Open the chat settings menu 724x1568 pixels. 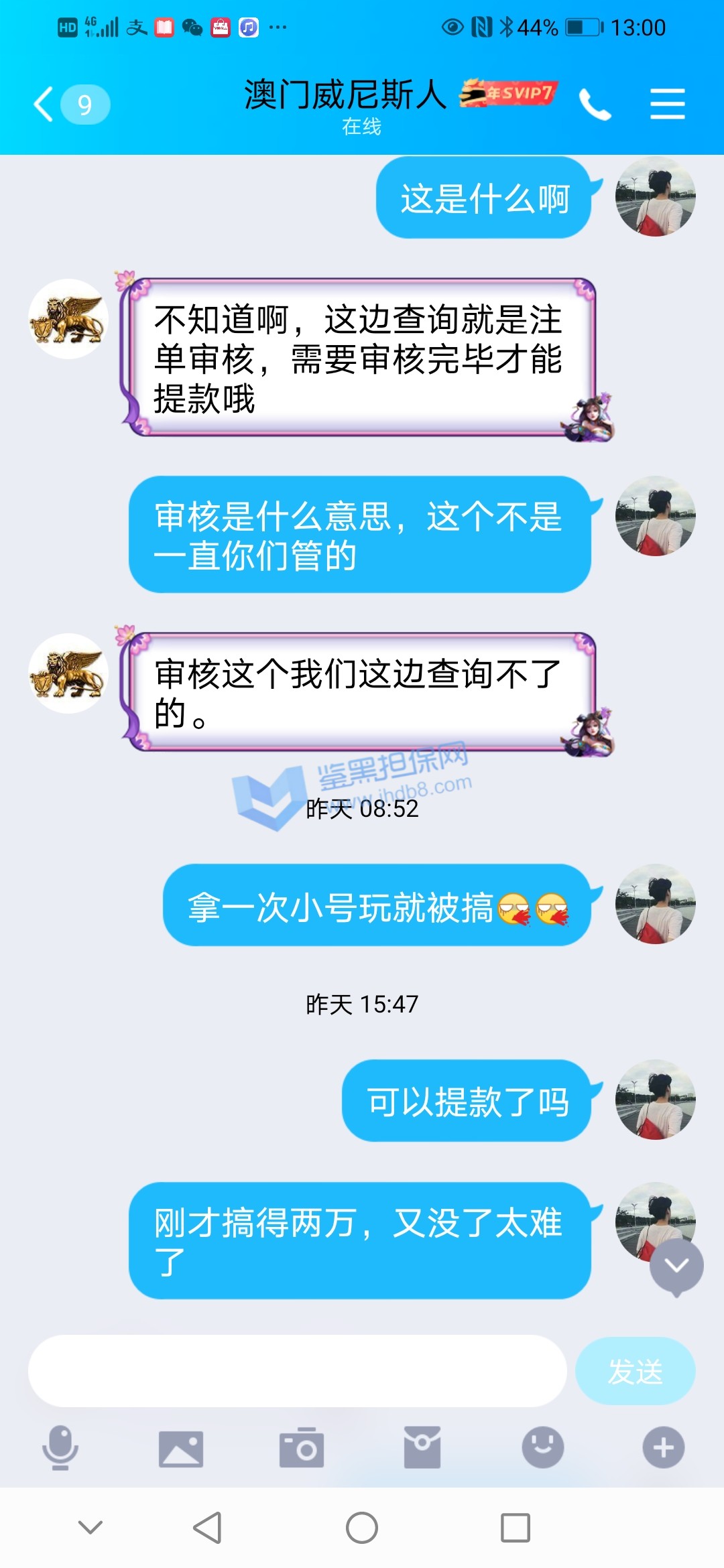coord(667,105)
